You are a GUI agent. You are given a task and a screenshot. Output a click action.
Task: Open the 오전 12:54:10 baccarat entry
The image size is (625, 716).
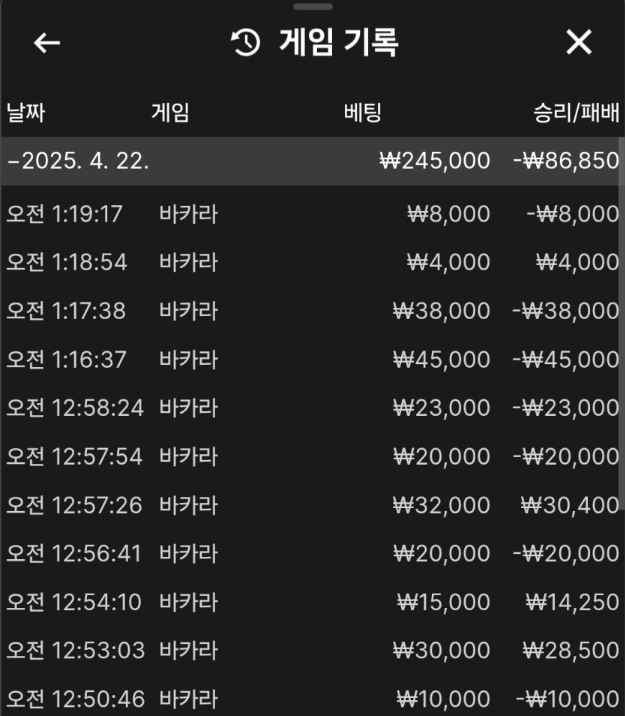(310, 602)
